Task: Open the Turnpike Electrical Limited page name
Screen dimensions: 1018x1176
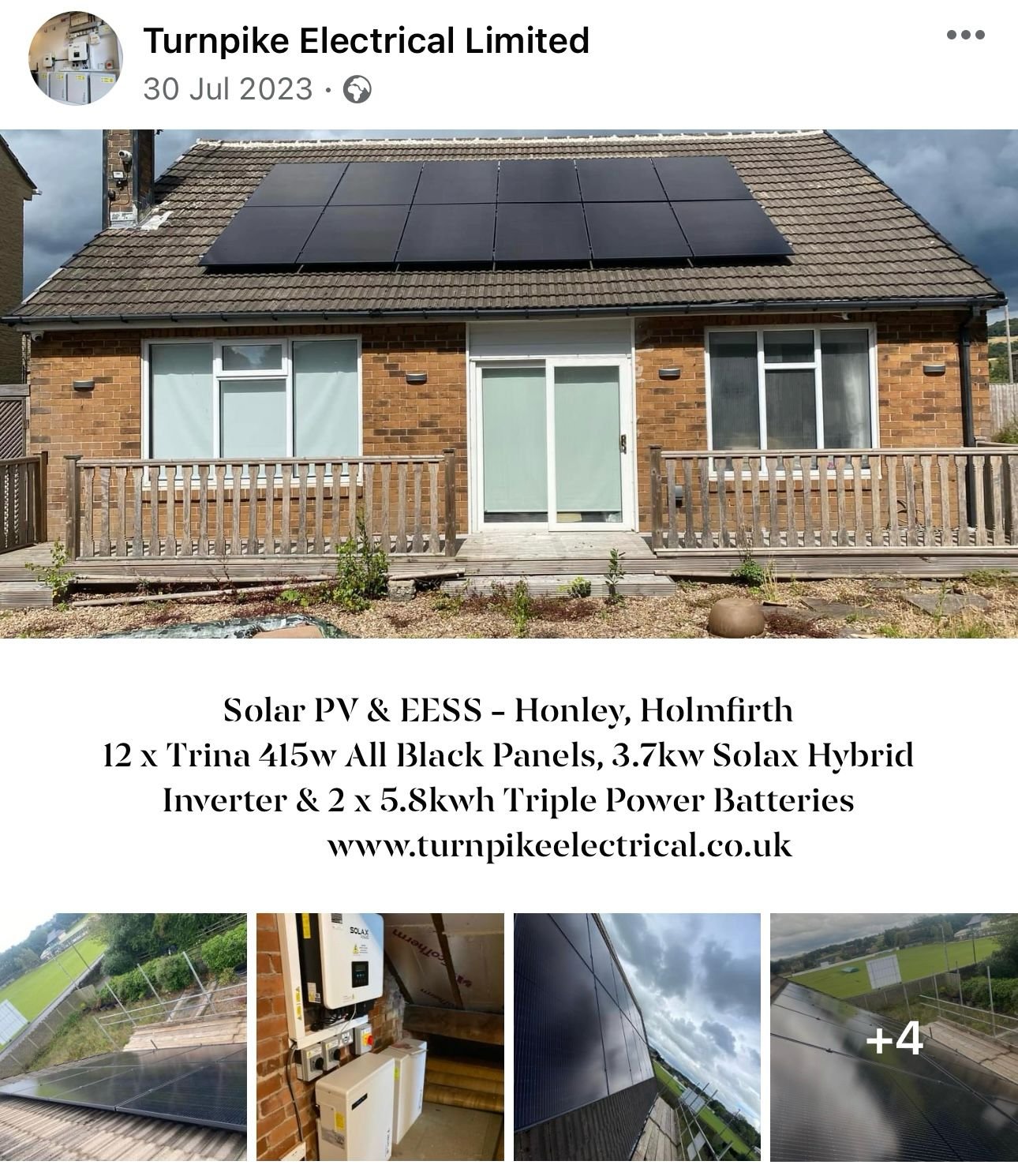Action: coord(366,40)
